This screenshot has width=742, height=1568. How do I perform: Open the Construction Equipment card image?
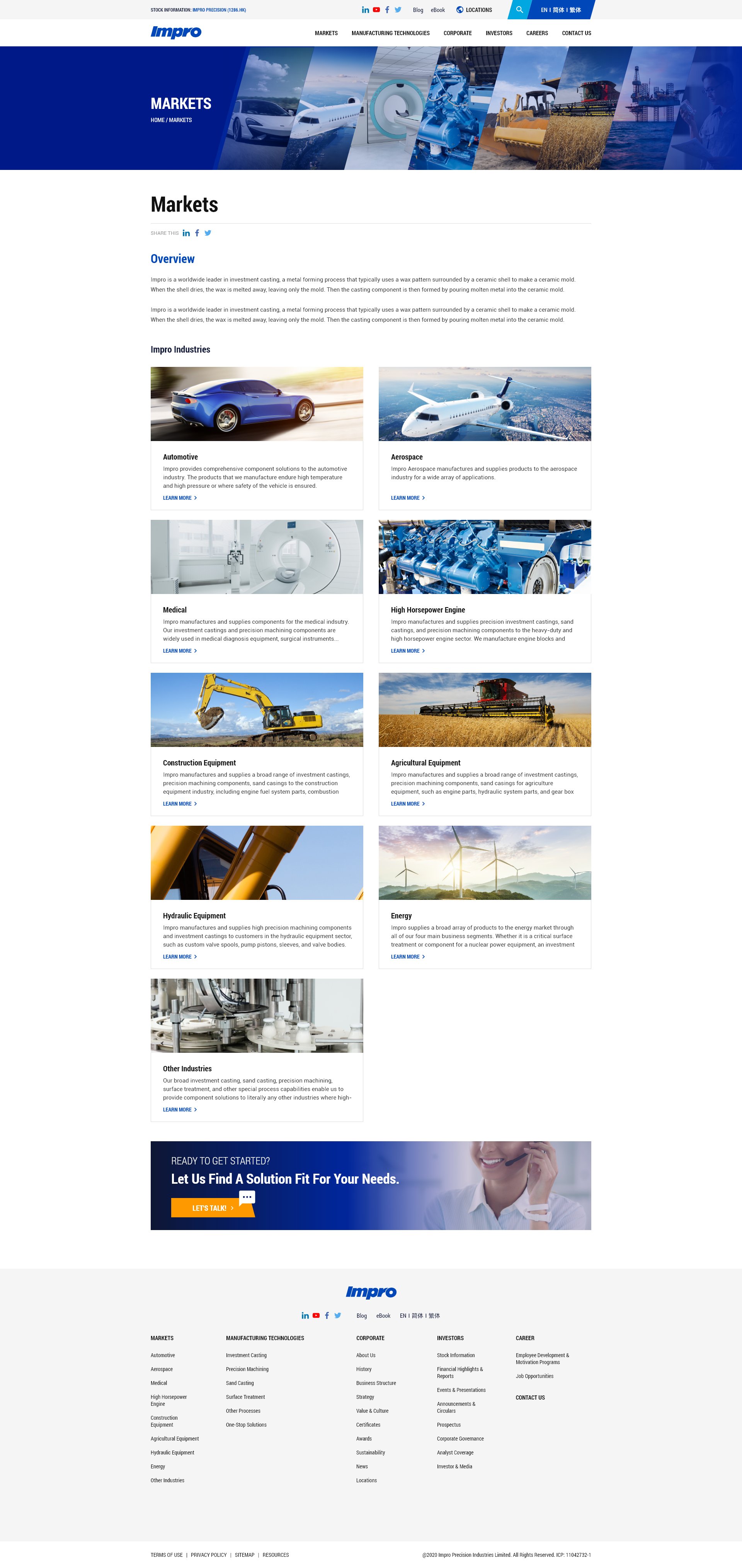pyautogui.click(x=257, y=710)
